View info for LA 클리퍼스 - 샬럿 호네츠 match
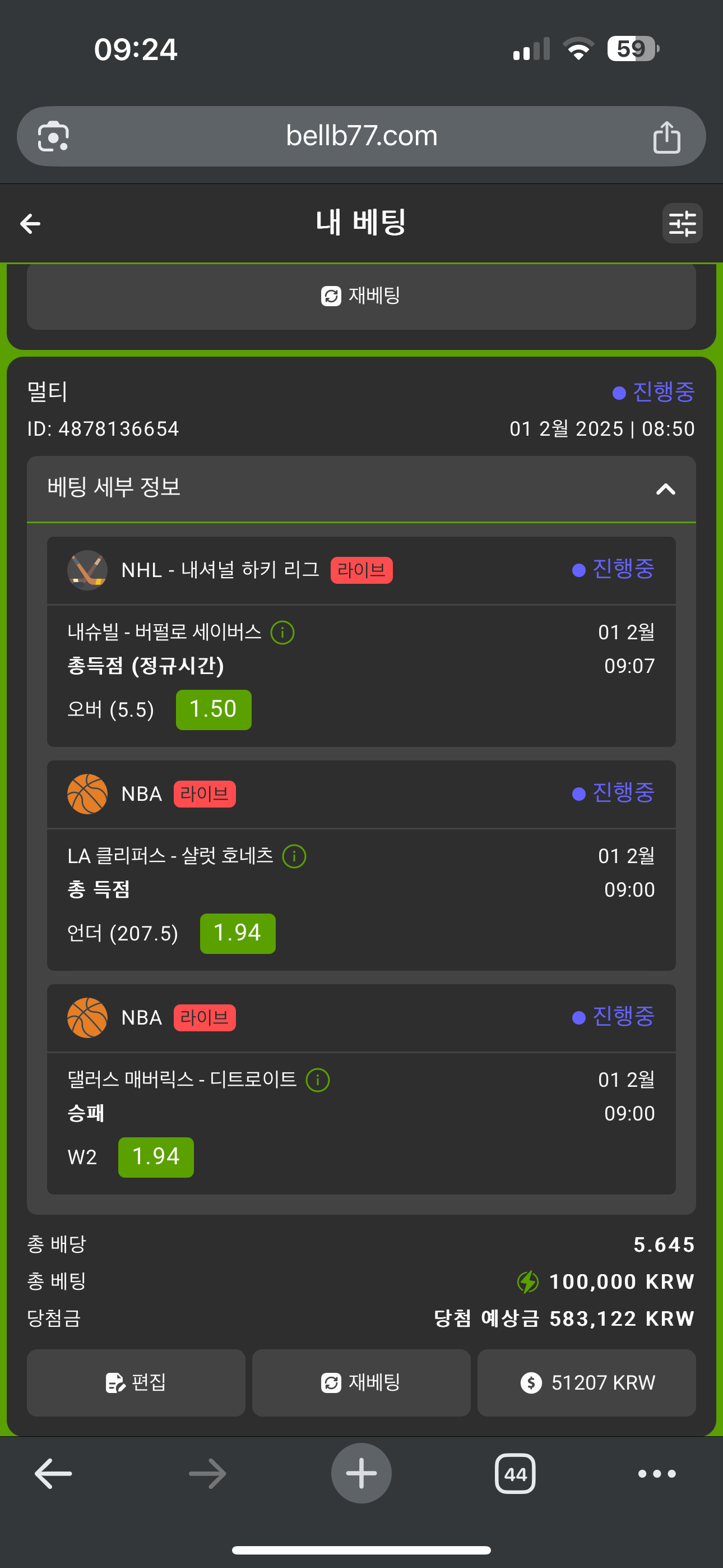This screenshot has width=723, height=1568. click(295, 856)
